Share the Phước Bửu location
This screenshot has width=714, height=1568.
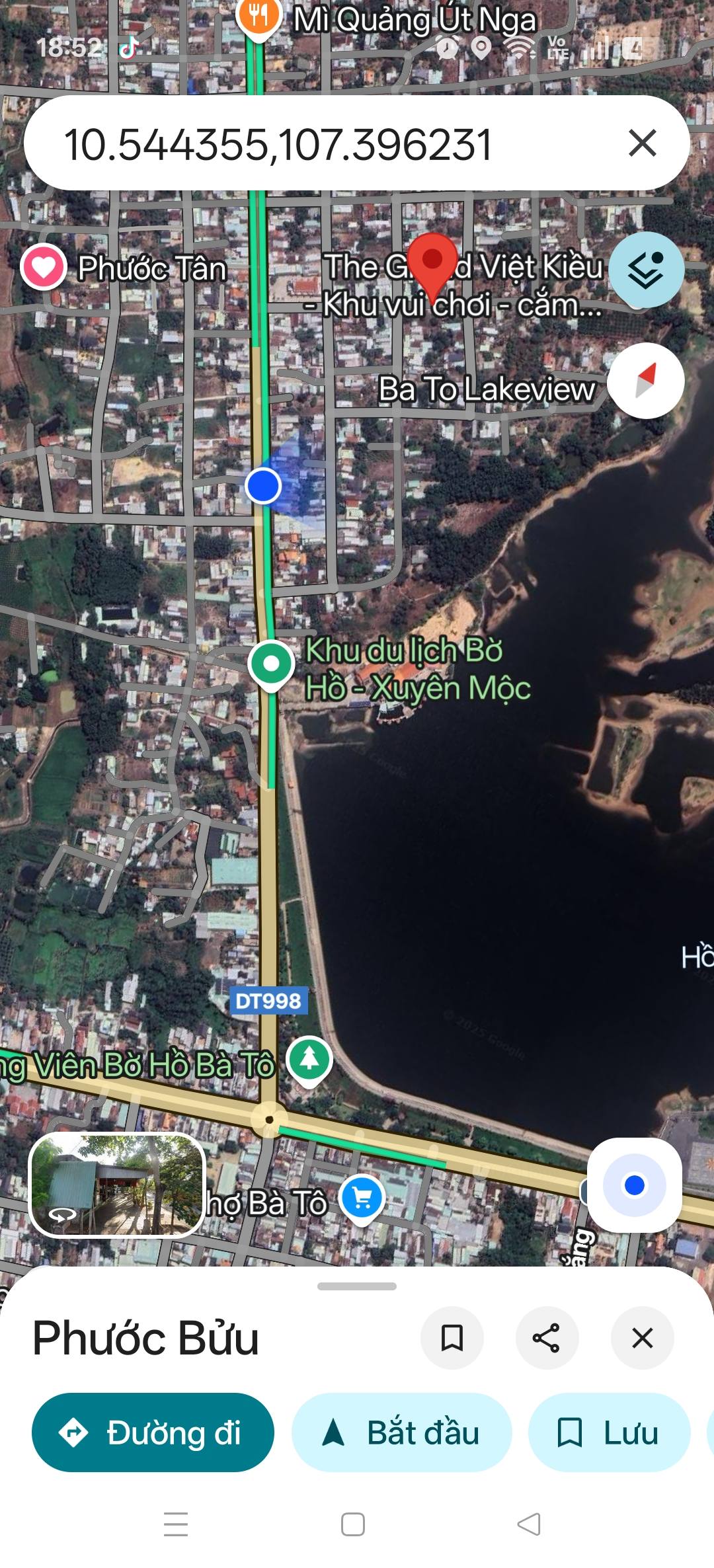point(547,1338)
